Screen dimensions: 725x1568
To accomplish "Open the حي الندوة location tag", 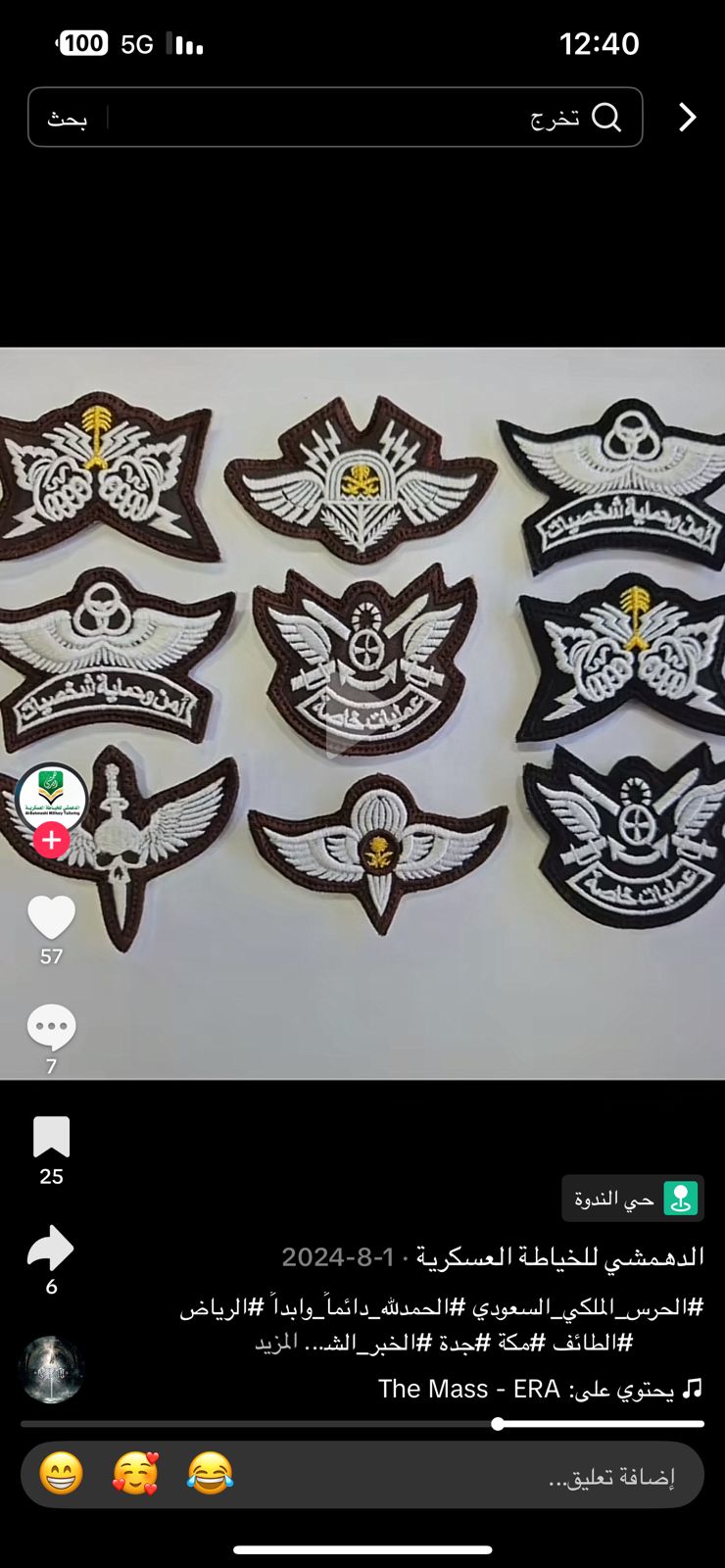I will click(x=633, y=1199).
